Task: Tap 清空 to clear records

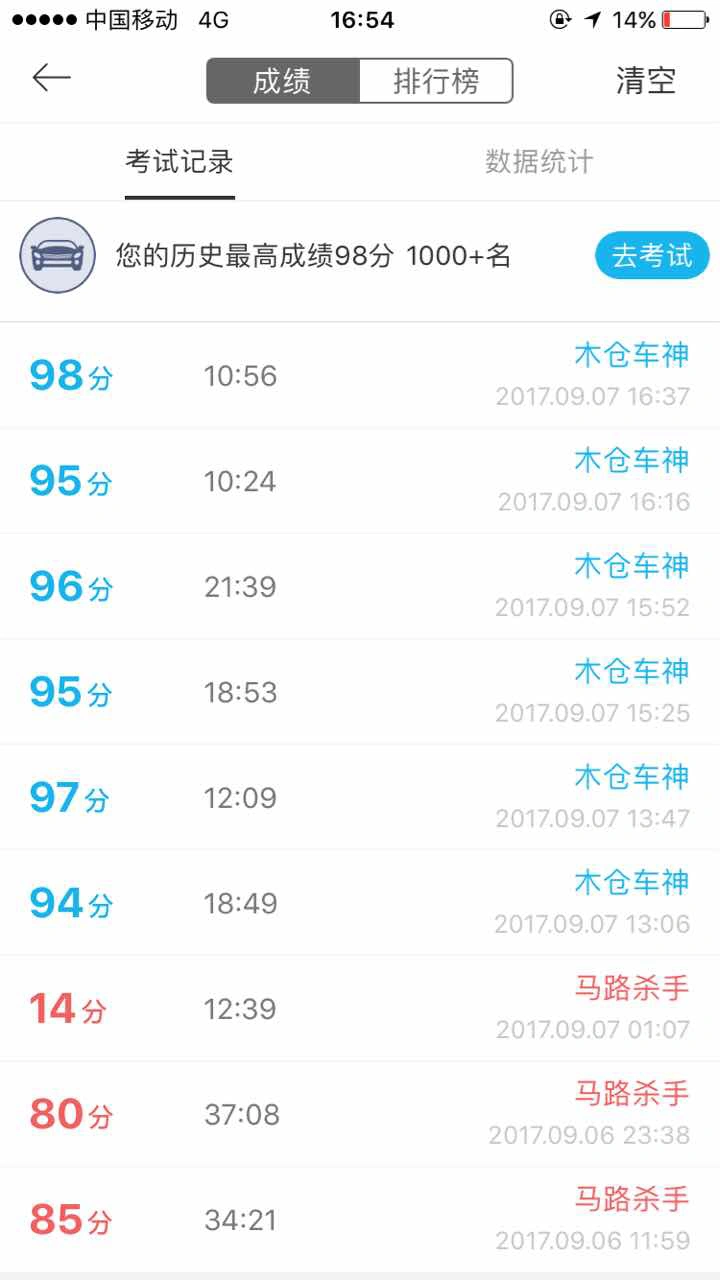Action: tap(646, 81)
